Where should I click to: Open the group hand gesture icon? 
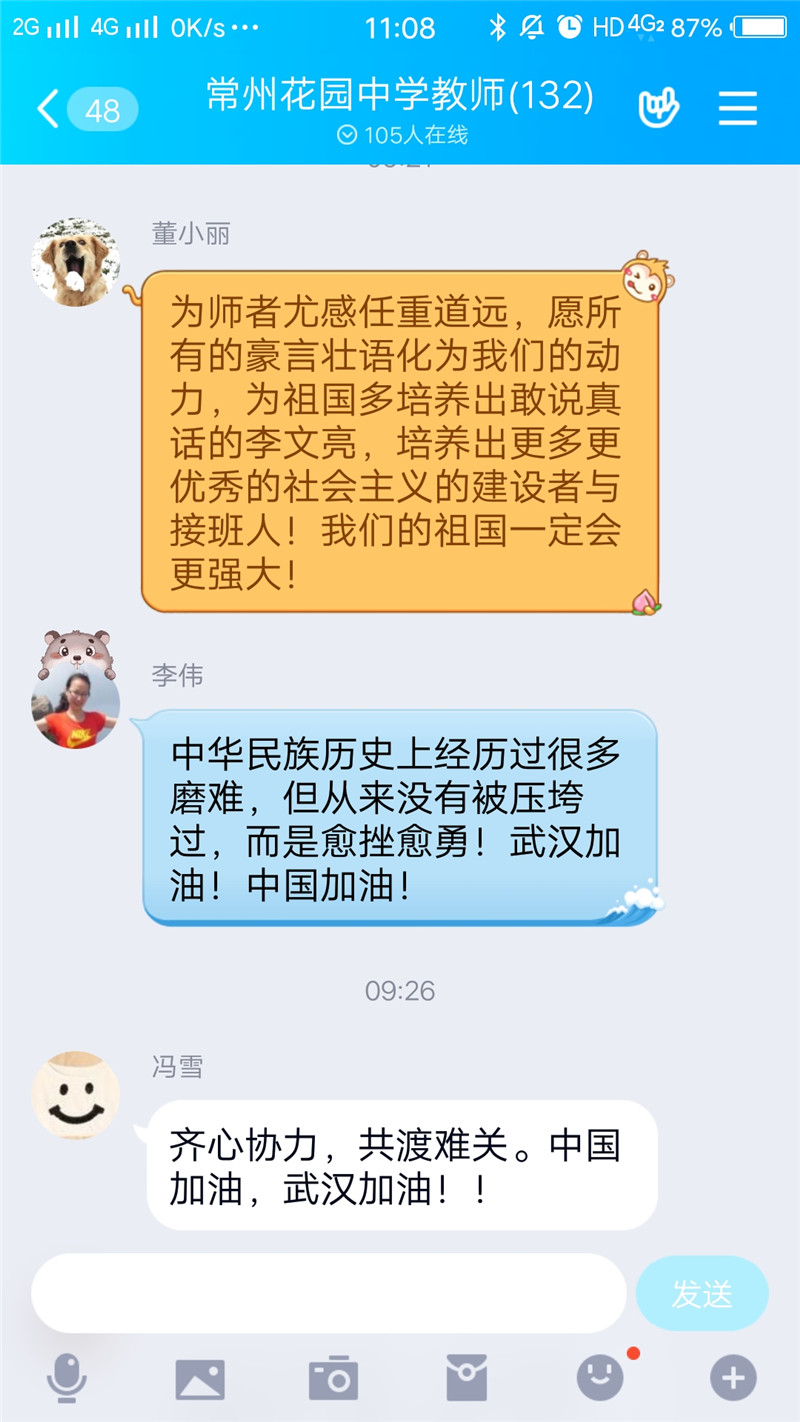click(x=658, y=107)
